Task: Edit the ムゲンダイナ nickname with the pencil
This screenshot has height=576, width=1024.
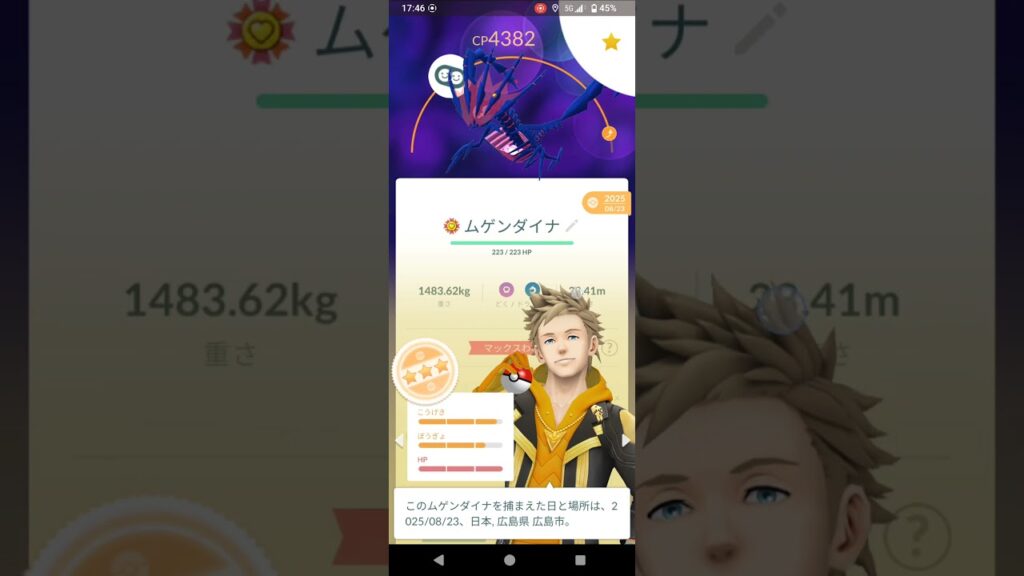Action: point(572,226)
